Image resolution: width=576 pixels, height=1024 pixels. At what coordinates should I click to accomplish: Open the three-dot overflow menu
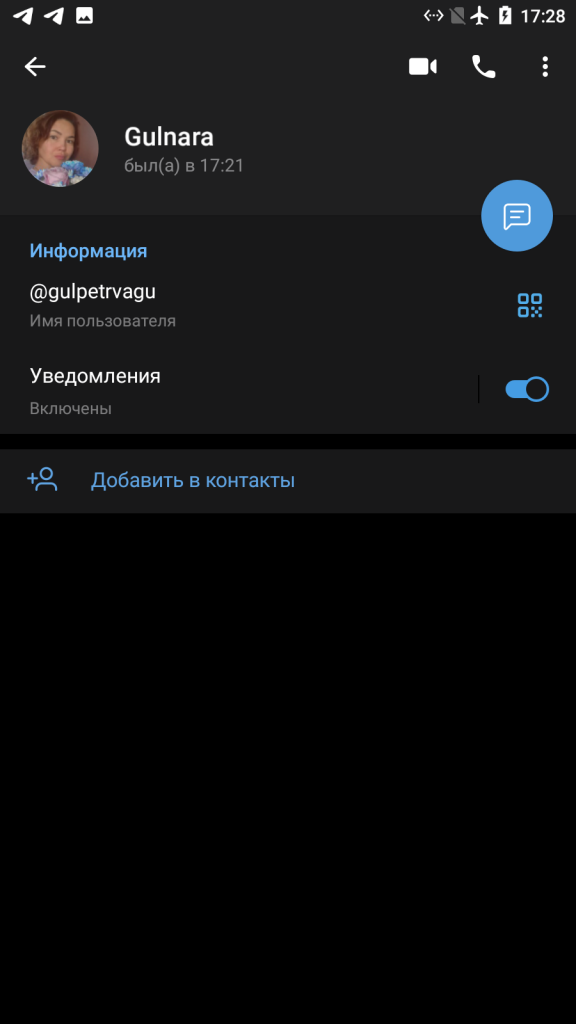click(545, 66)
